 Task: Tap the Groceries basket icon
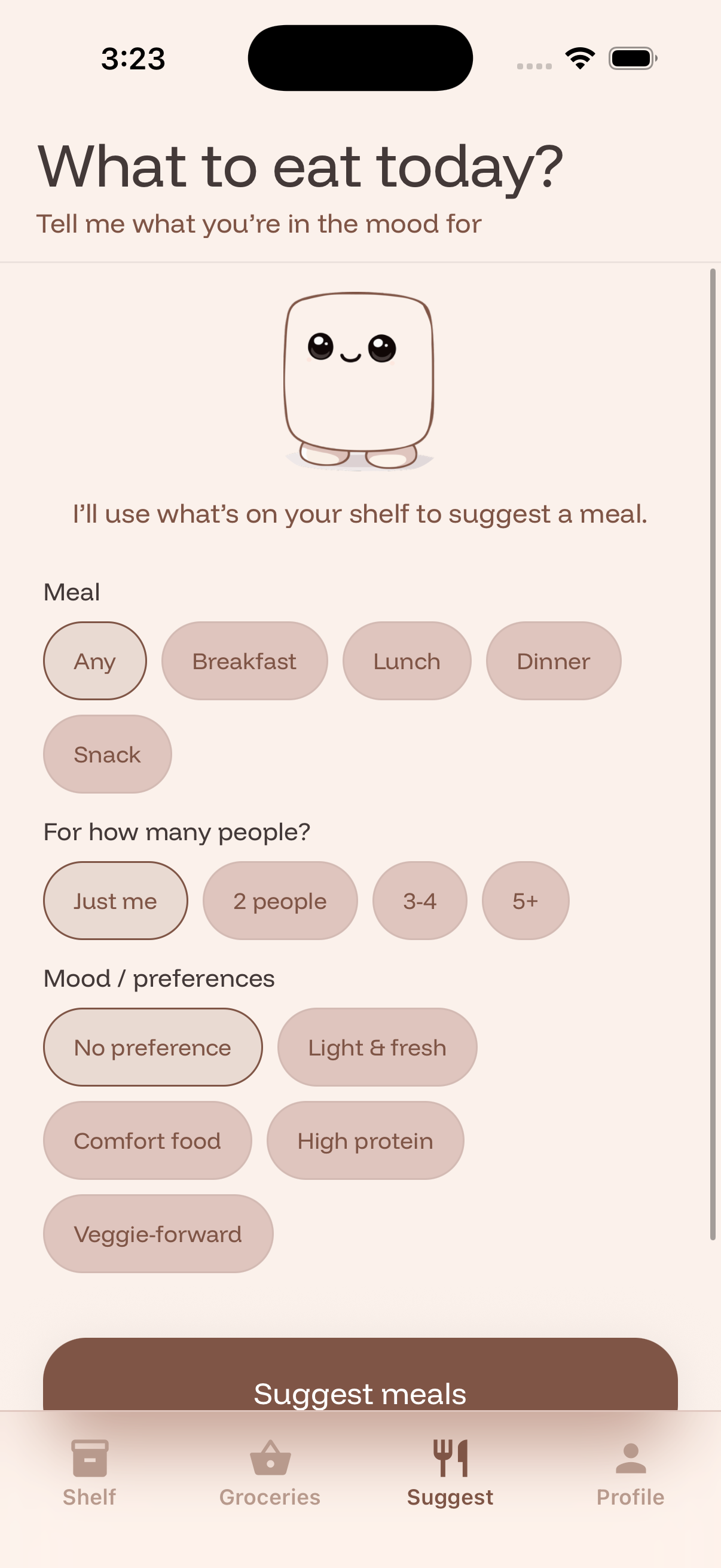click(270, 1457)
